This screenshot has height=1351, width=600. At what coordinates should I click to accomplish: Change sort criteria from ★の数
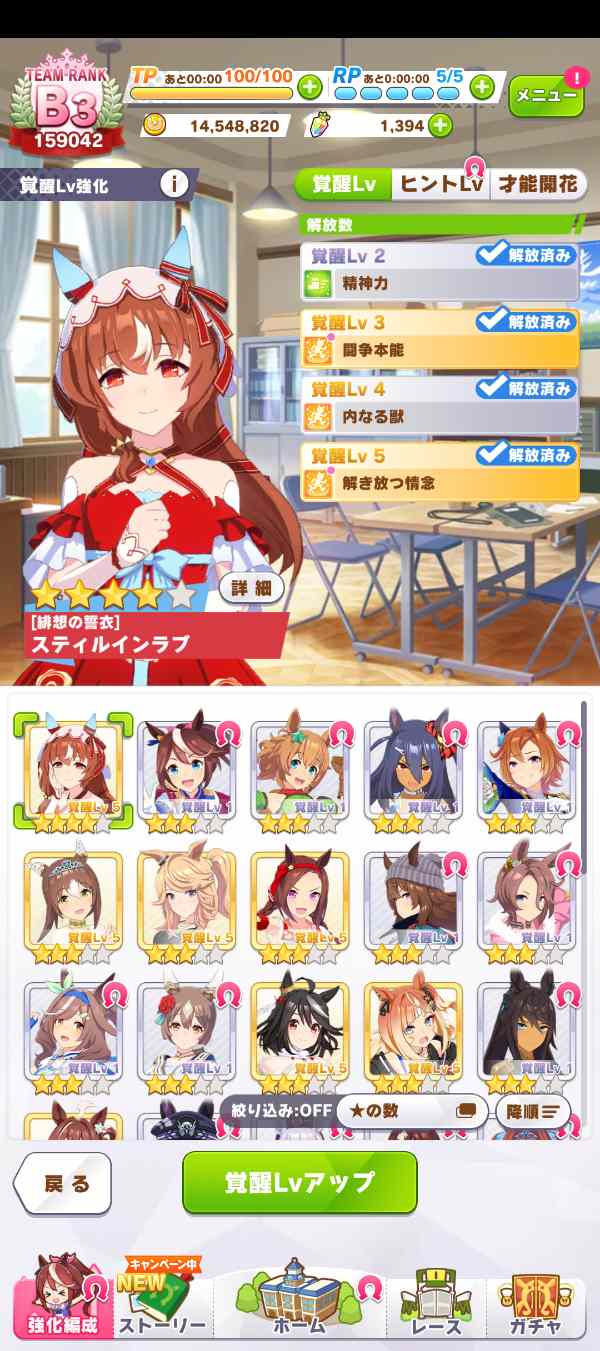pos(410,1111)
